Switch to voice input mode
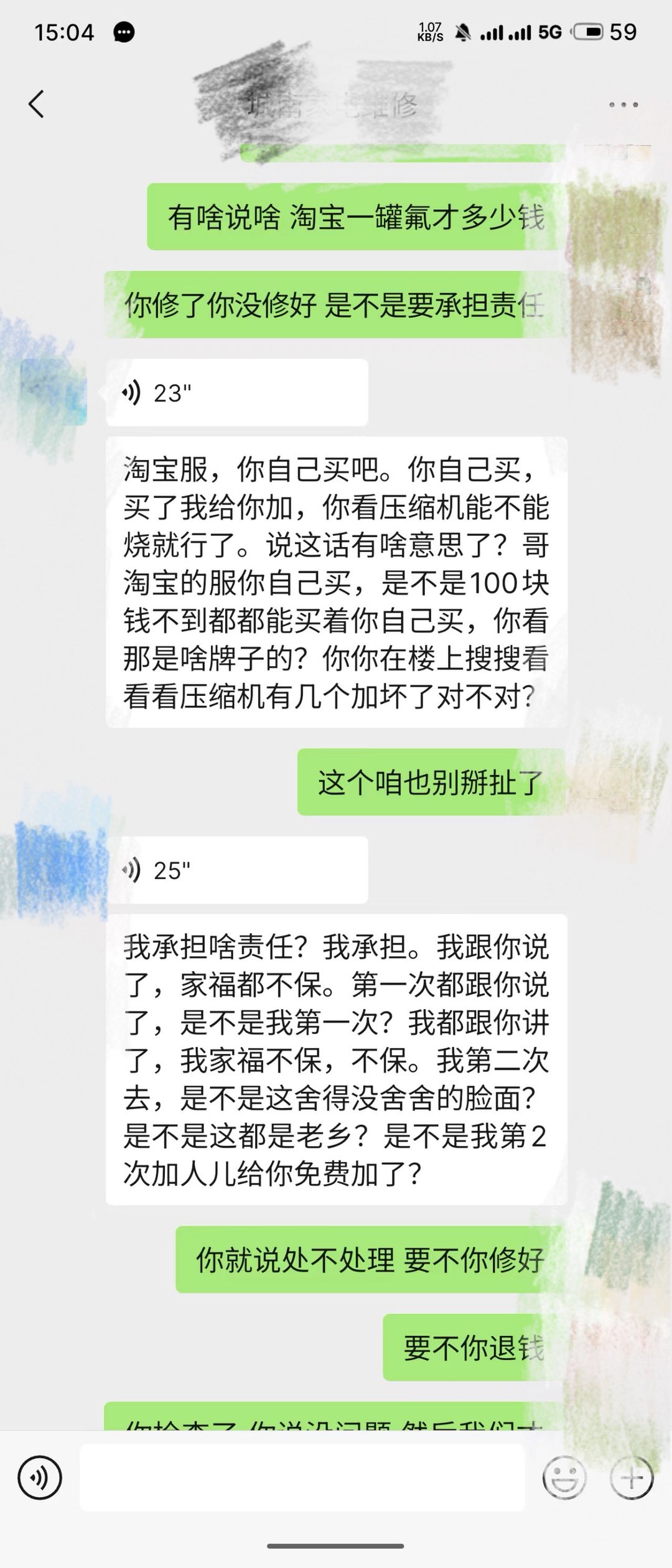Image resolution: width=672 pixels, height=1568 pixels. point(40,1477)
